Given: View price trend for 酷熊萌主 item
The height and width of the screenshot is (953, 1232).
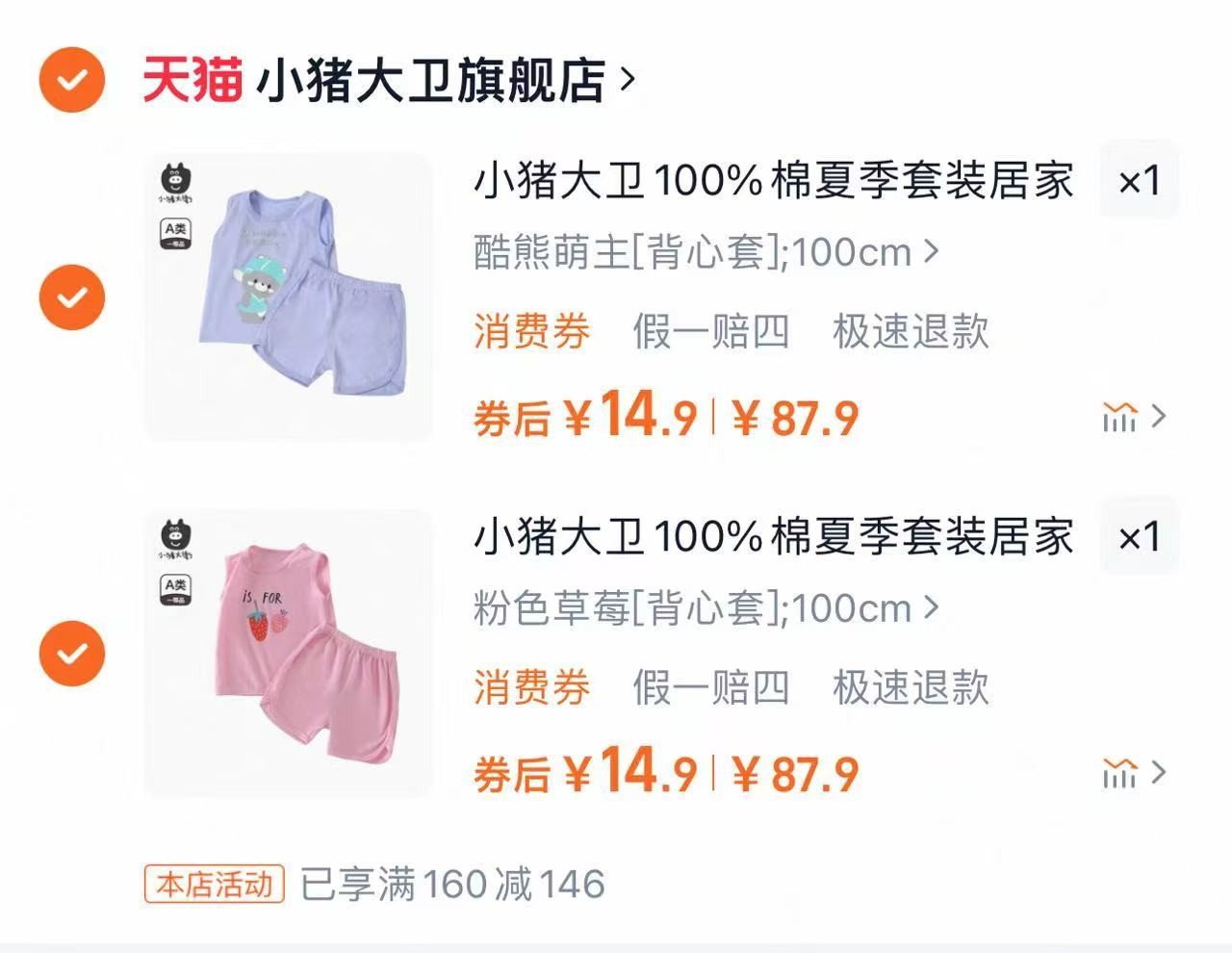Looking at the screenshot, I should pos(1134,418).
